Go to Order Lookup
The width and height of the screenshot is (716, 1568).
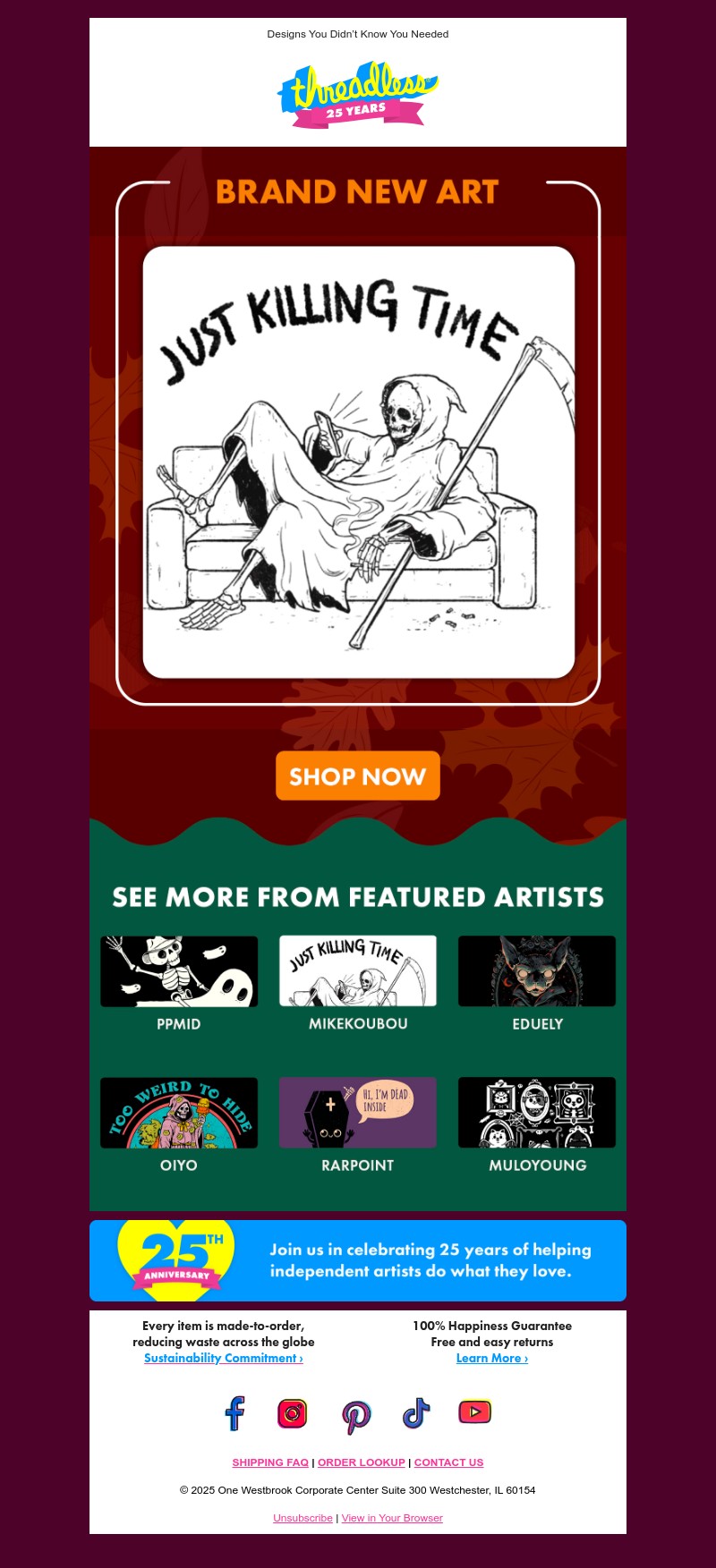click(x=362, y=1462)
